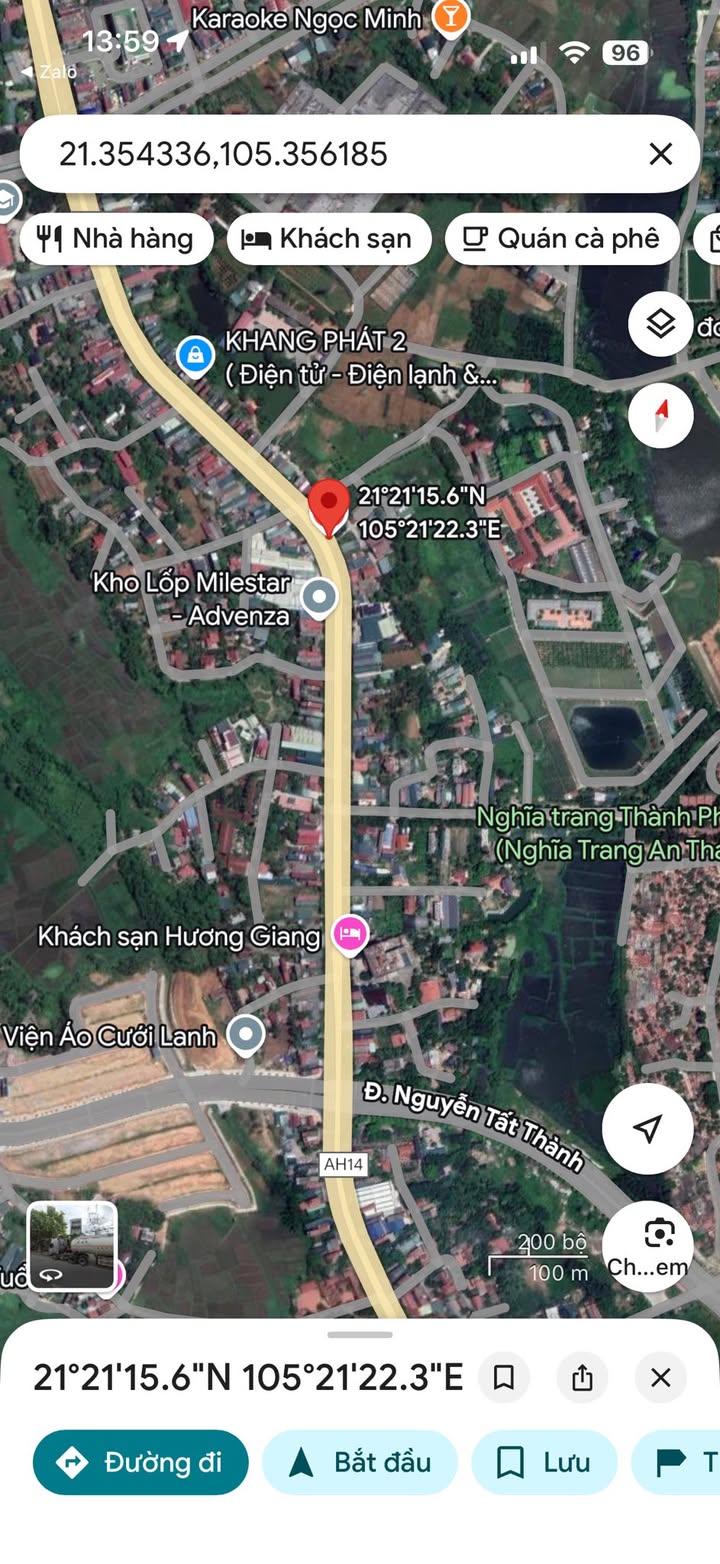Save the place with the bookmark icon
Image resolution: width=720 pixels, height=1564 pixels.
point(504,1378)
